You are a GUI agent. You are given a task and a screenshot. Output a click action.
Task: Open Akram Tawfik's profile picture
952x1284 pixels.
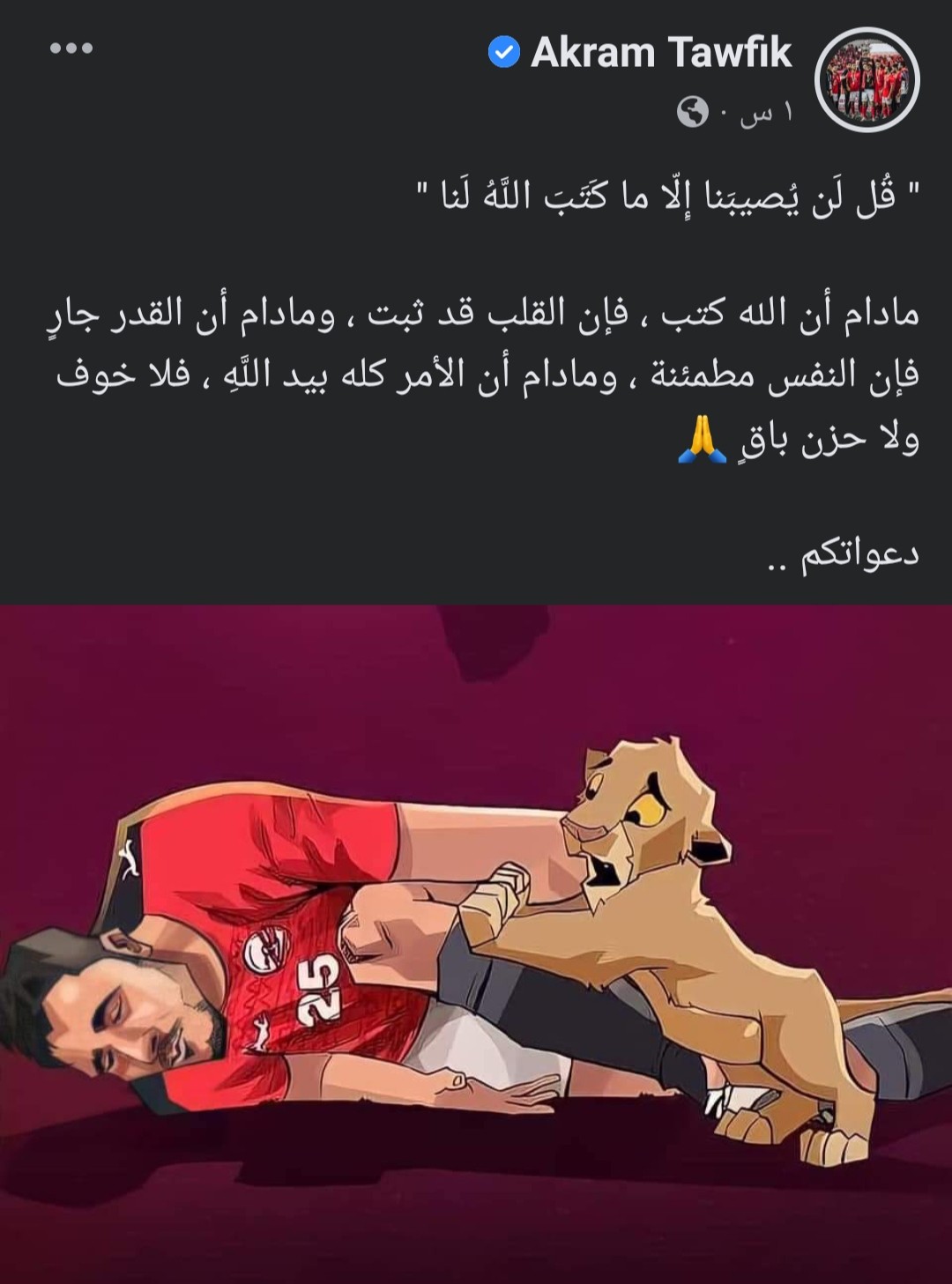click(x=866, y=80)
